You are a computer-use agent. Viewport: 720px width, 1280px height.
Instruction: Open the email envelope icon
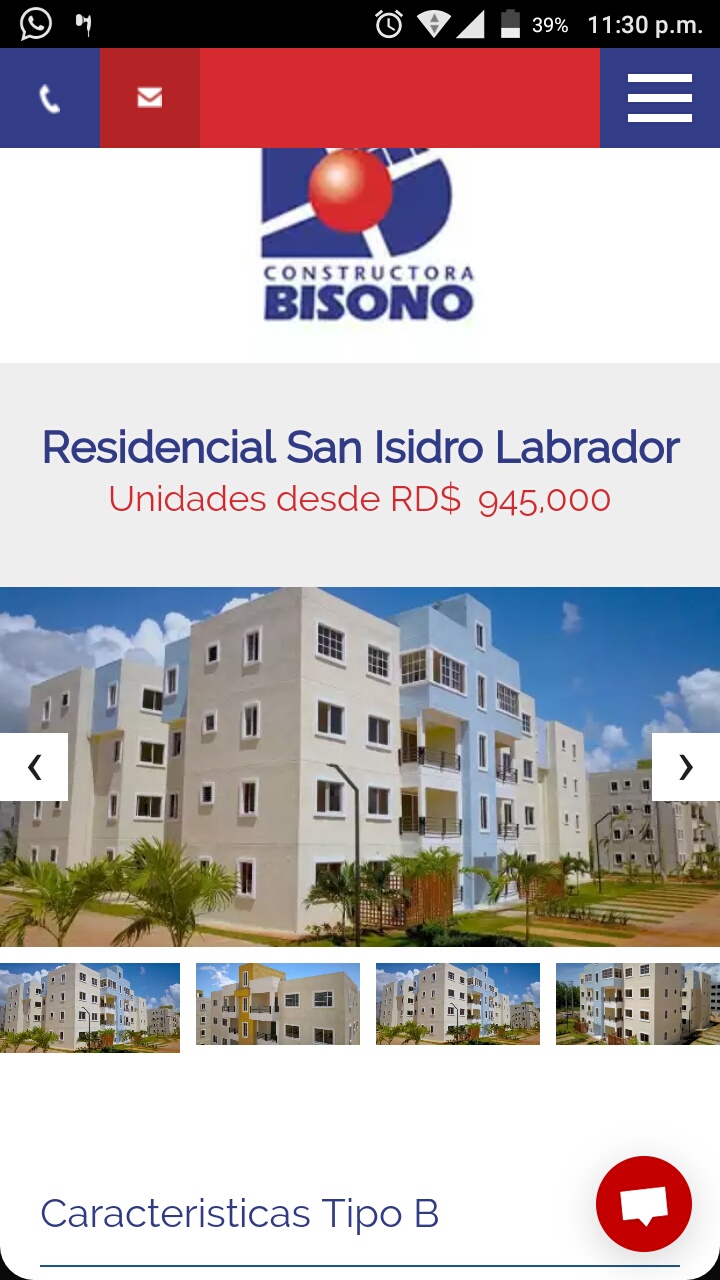150,98
